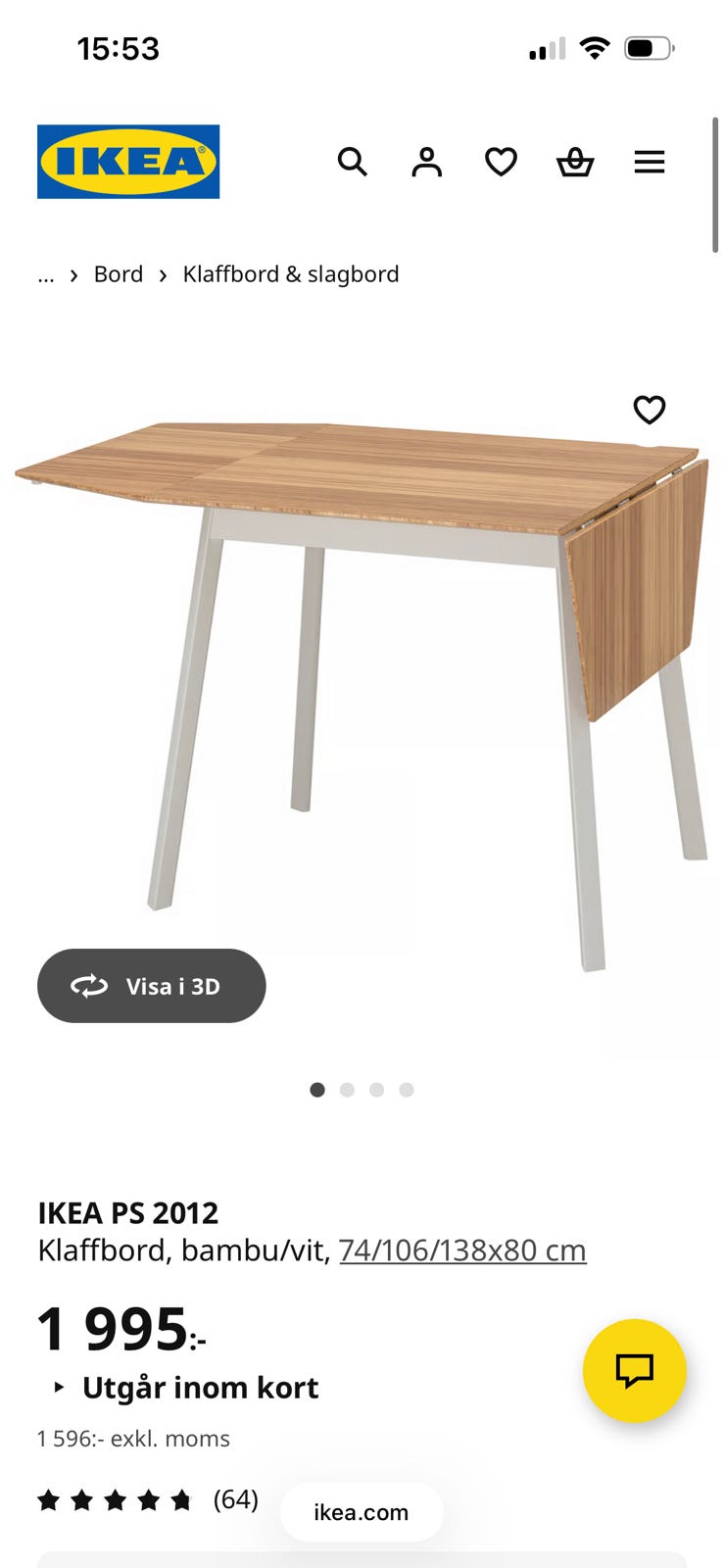This screenshot has width=724, height=1568.
Task: Open the favourites heart in the header
Action: [x=501, y=162]
